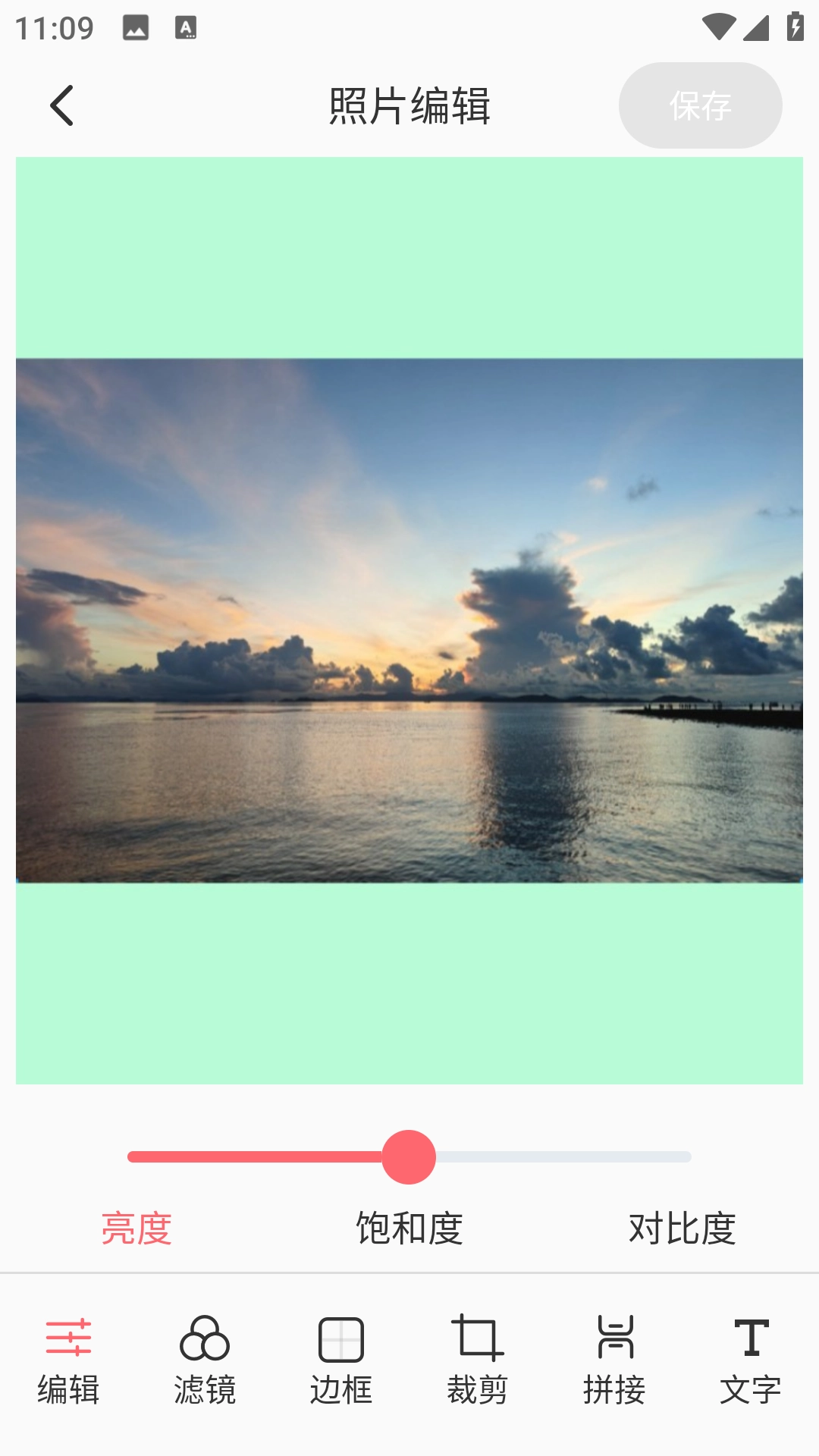Switch to 饱和度 saturation adjustment
The height and width of the screenshot is (1456, 819).
pos(409,1228)
